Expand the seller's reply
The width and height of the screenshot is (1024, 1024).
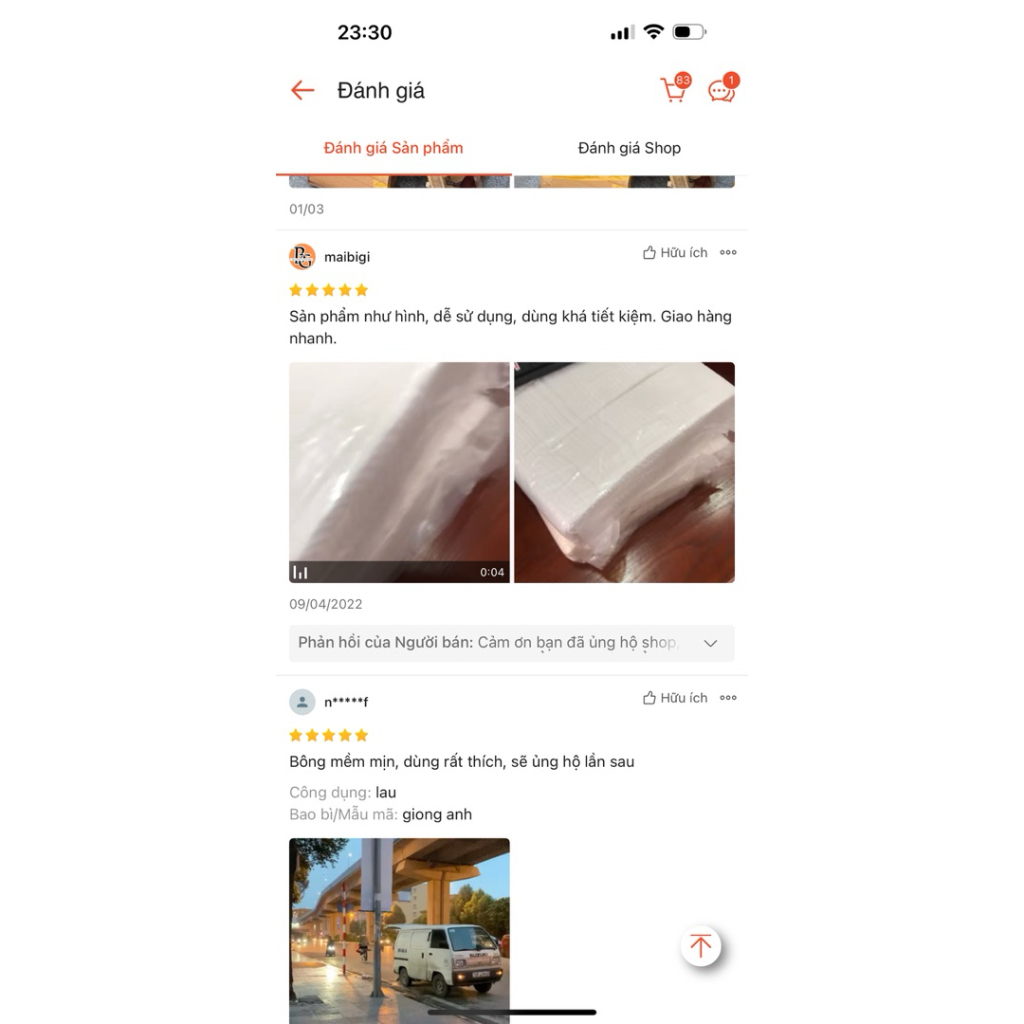pyautogui.click(x=710, y=643)
